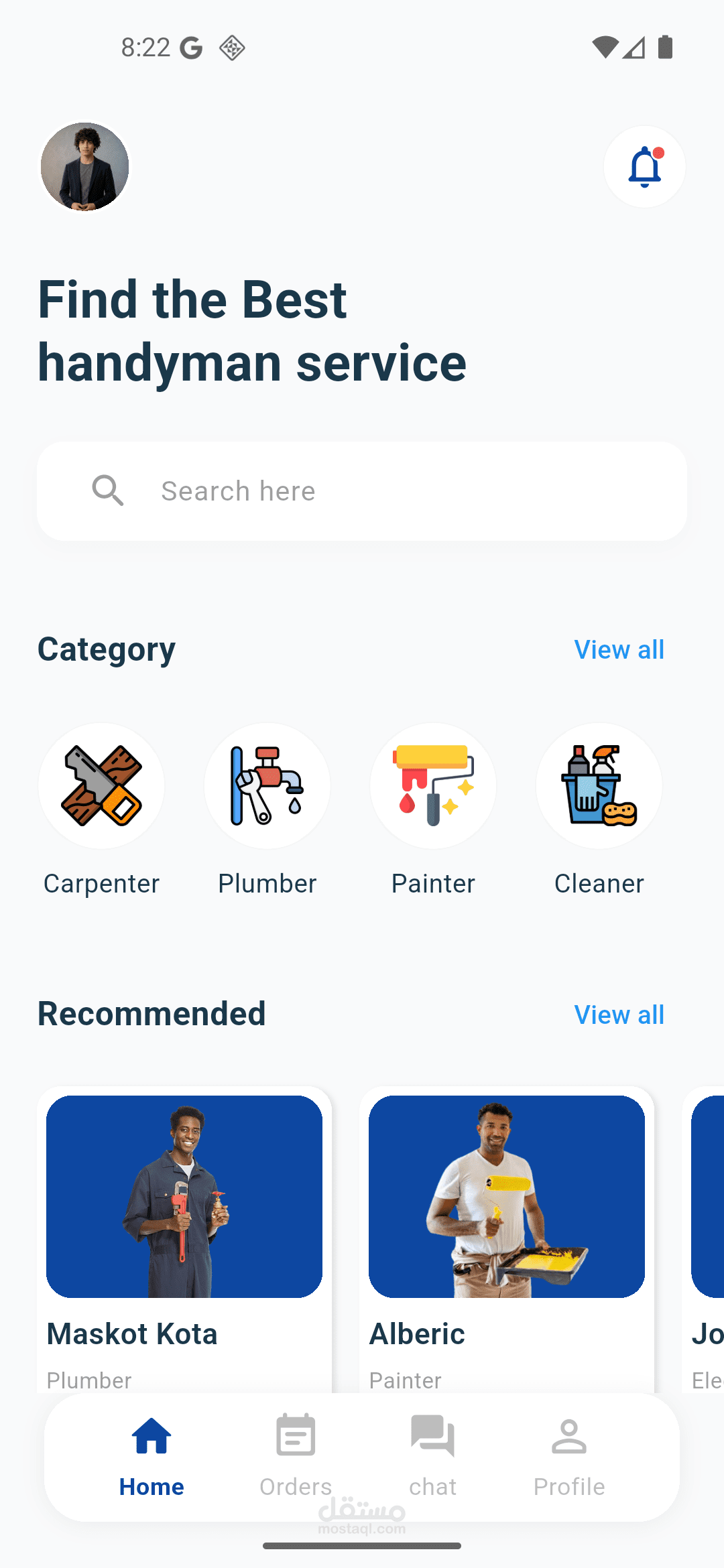
Task: Choose the Cleaner category
Action: (x=599, y=786)
